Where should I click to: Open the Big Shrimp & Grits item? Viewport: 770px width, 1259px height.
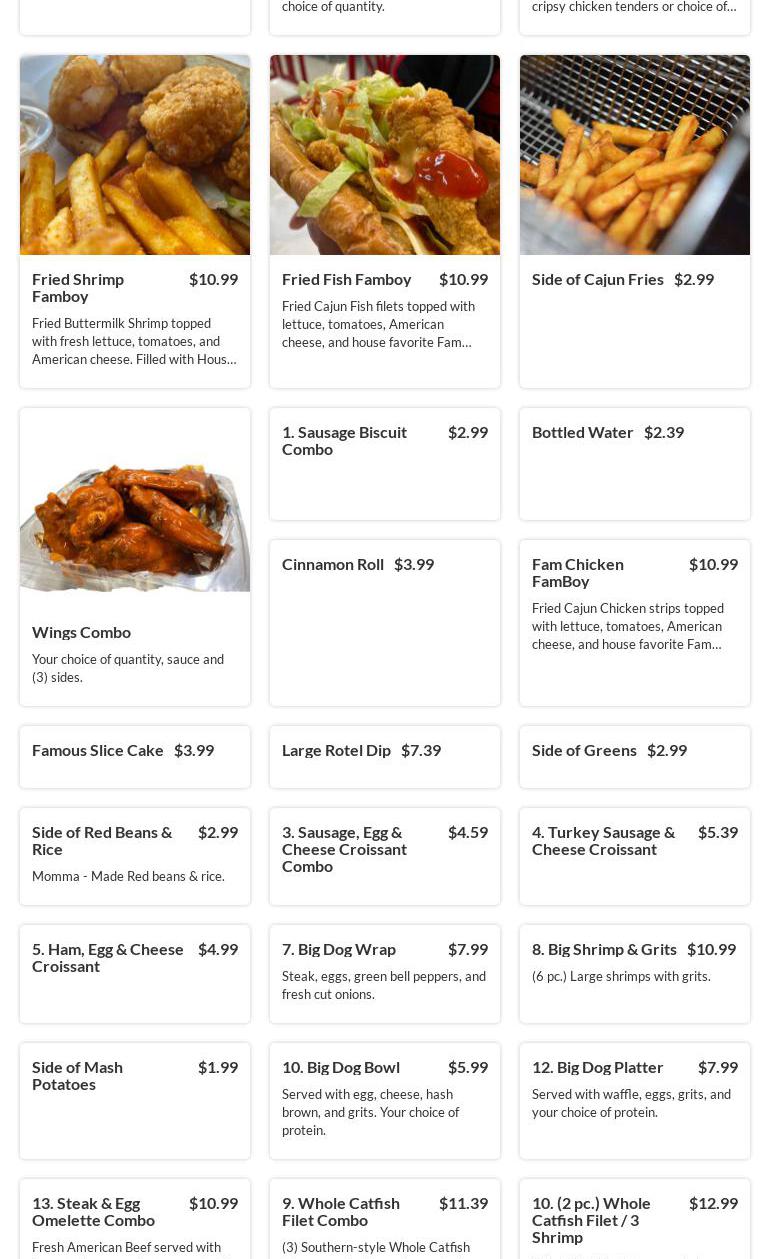634,973
